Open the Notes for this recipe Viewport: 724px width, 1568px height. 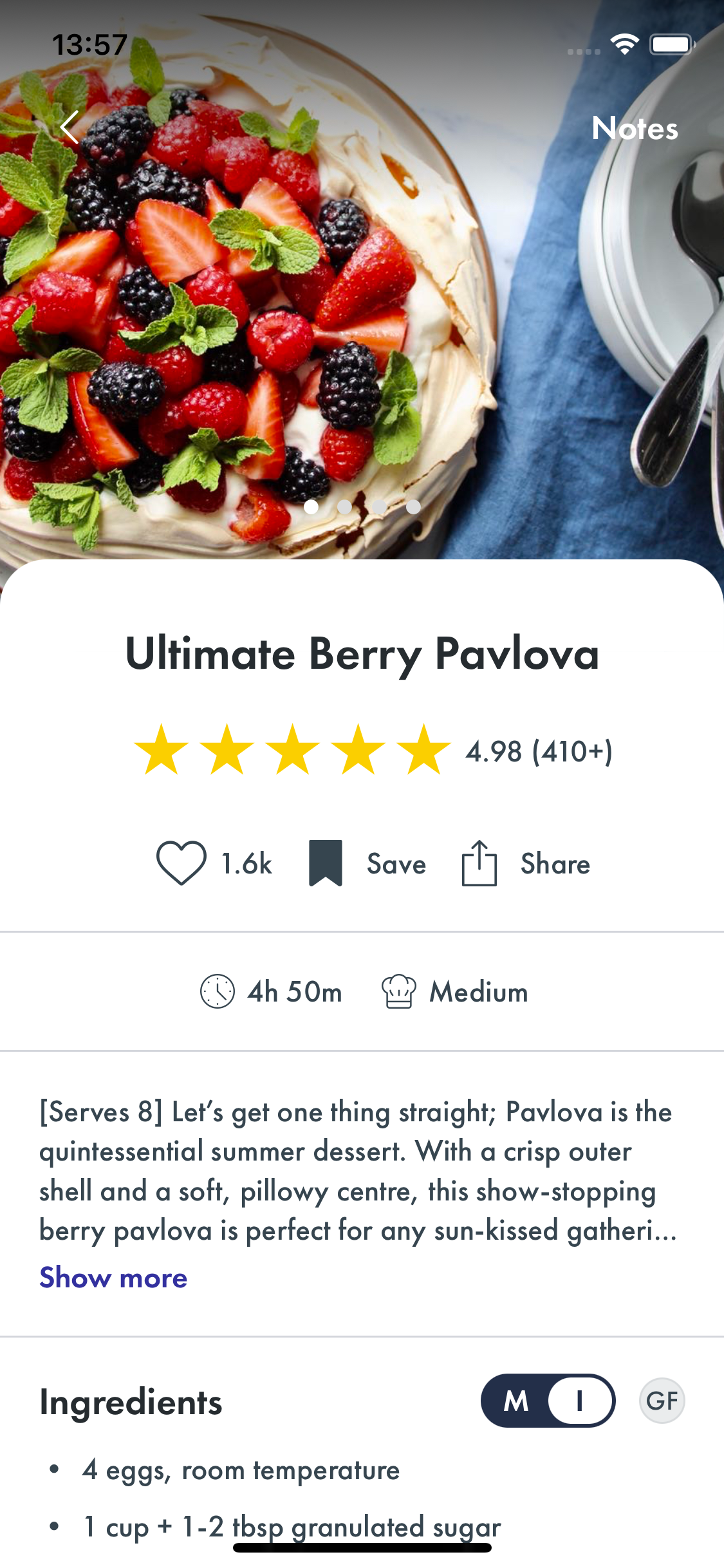pos(635,128)
